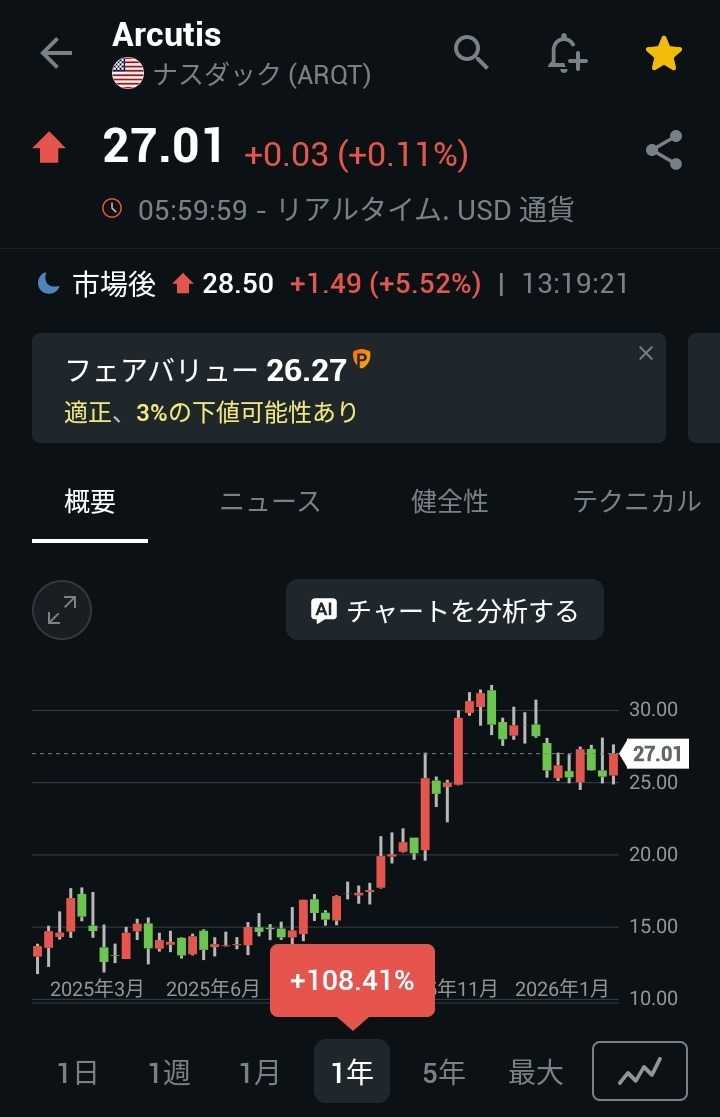Tap the チャートを分析する AI button
Viewport: 720px width, 1117px height.
[x=445, y=610]
